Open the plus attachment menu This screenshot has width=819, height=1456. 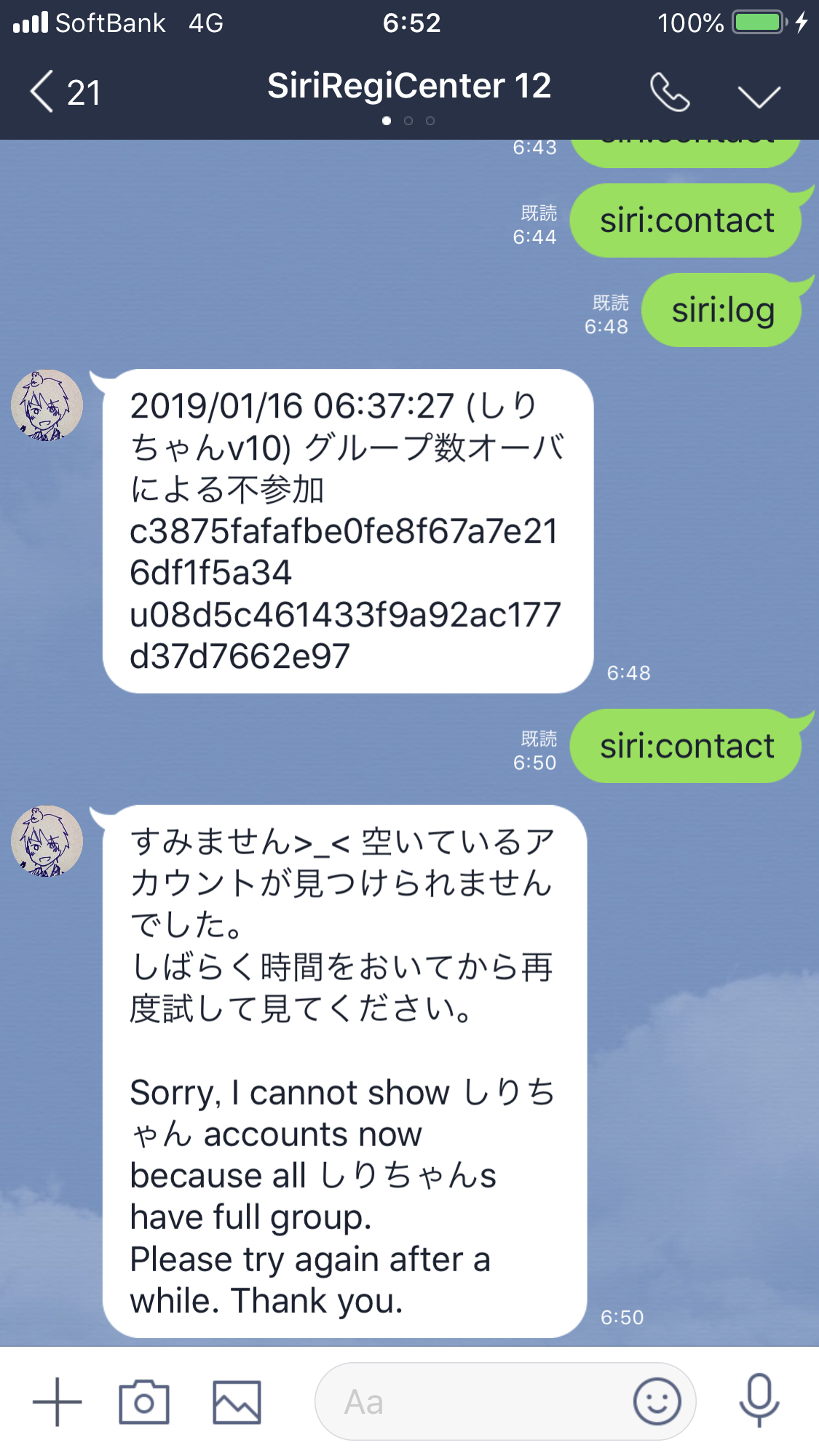[58, 1401]
